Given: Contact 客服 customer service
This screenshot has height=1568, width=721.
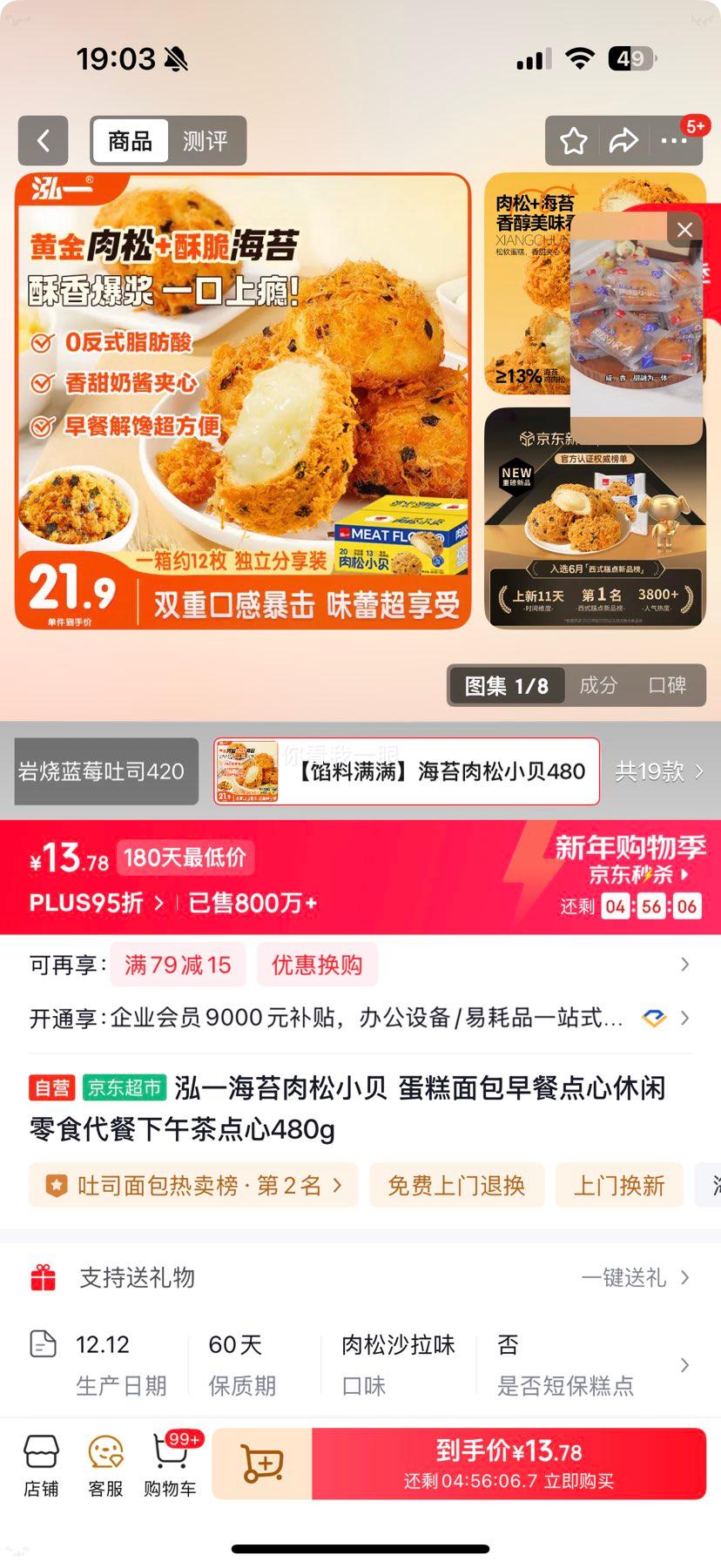Looking at the screenshot, I should [x=104, y=1463].
